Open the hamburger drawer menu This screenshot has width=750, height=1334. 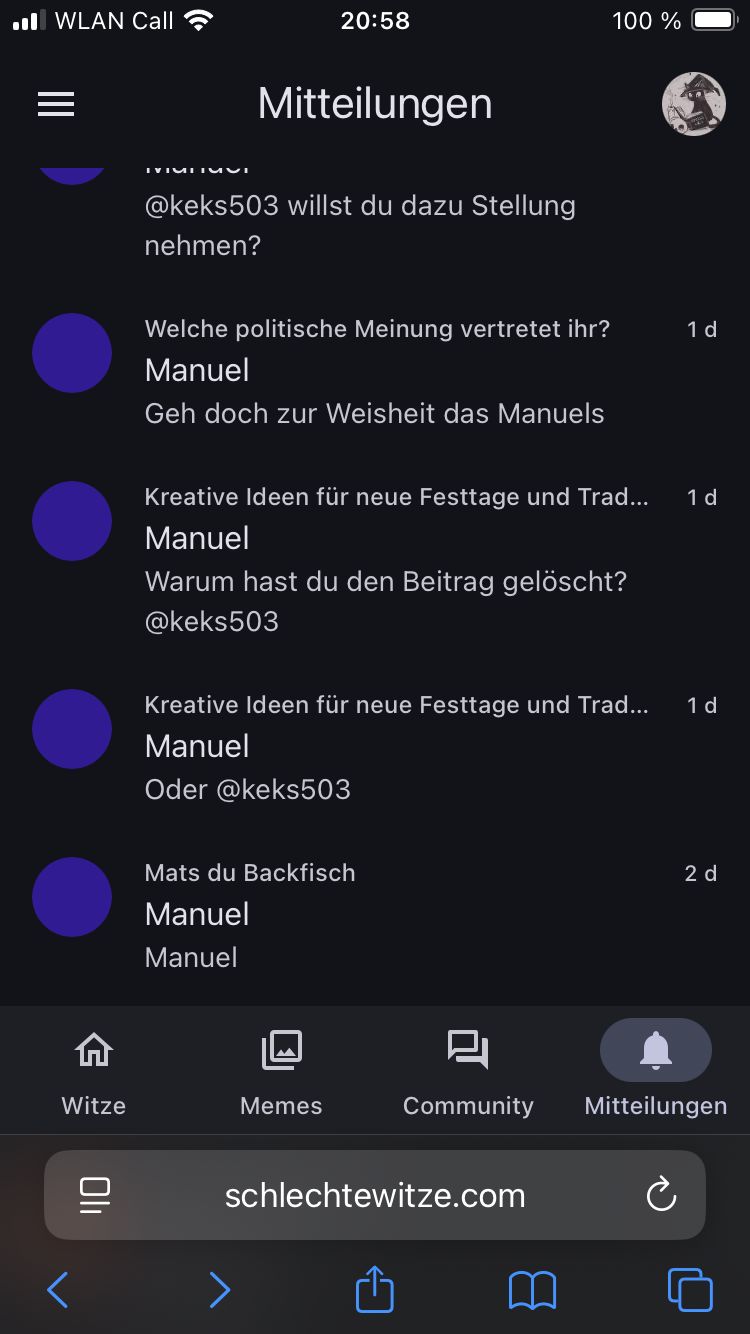56,104
